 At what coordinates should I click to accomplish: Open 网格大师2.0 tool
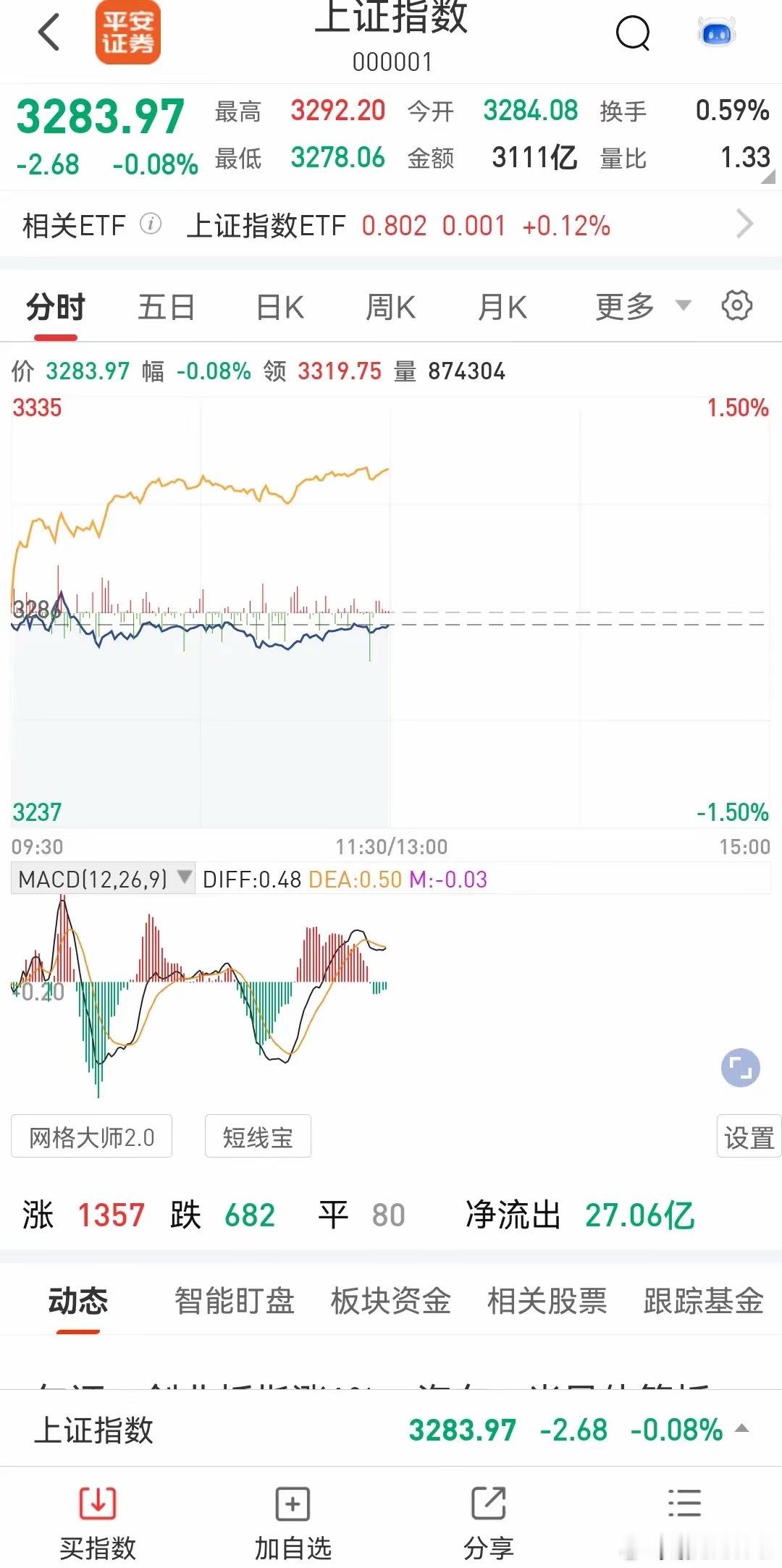[92, 1137]
